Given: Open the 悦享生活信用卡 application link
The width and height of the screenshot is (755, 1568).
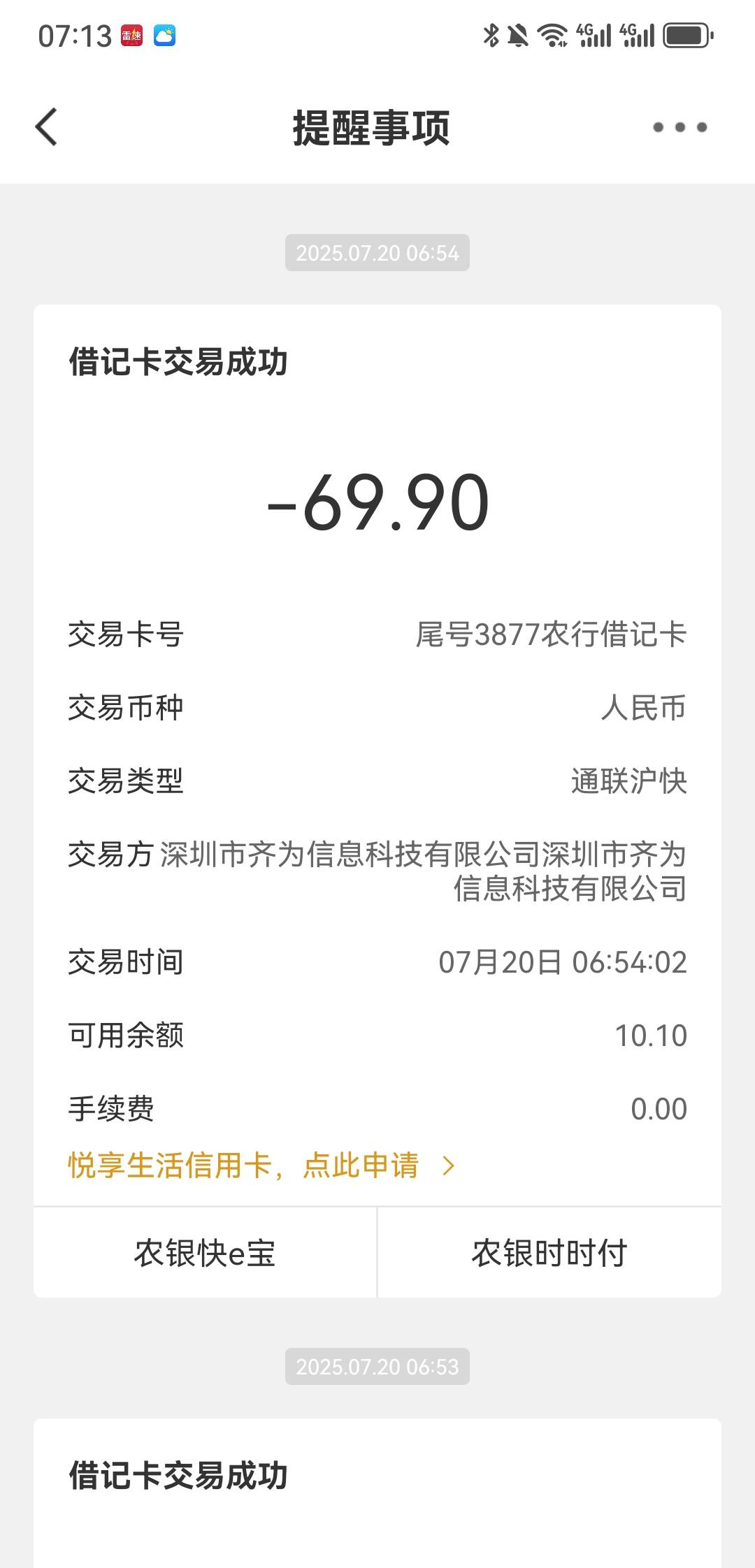Looking at the screenshot, I should pyautogui.click(x=261, y=1166).
